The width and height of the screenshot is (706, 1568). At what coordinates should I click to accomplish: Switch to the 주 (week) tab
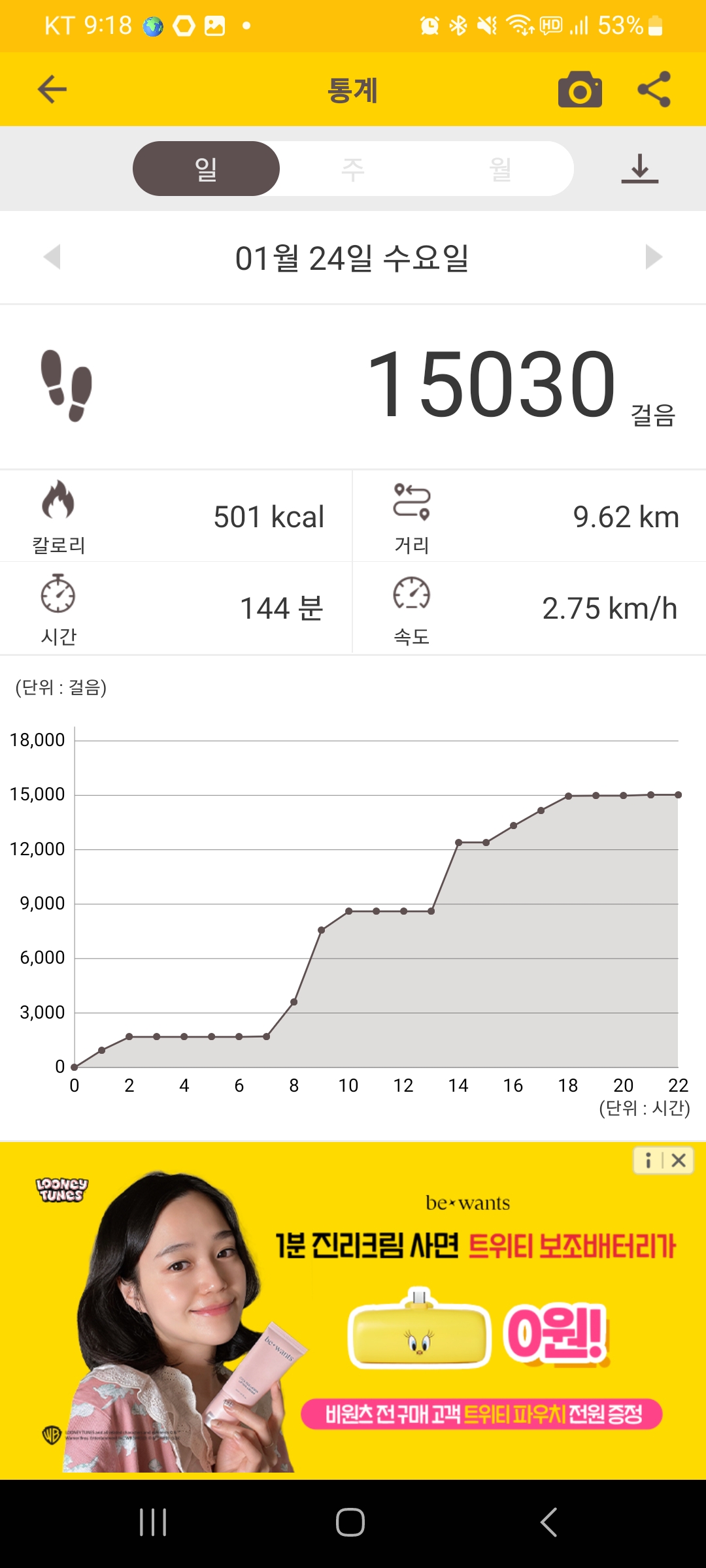(x=353, y=169)
